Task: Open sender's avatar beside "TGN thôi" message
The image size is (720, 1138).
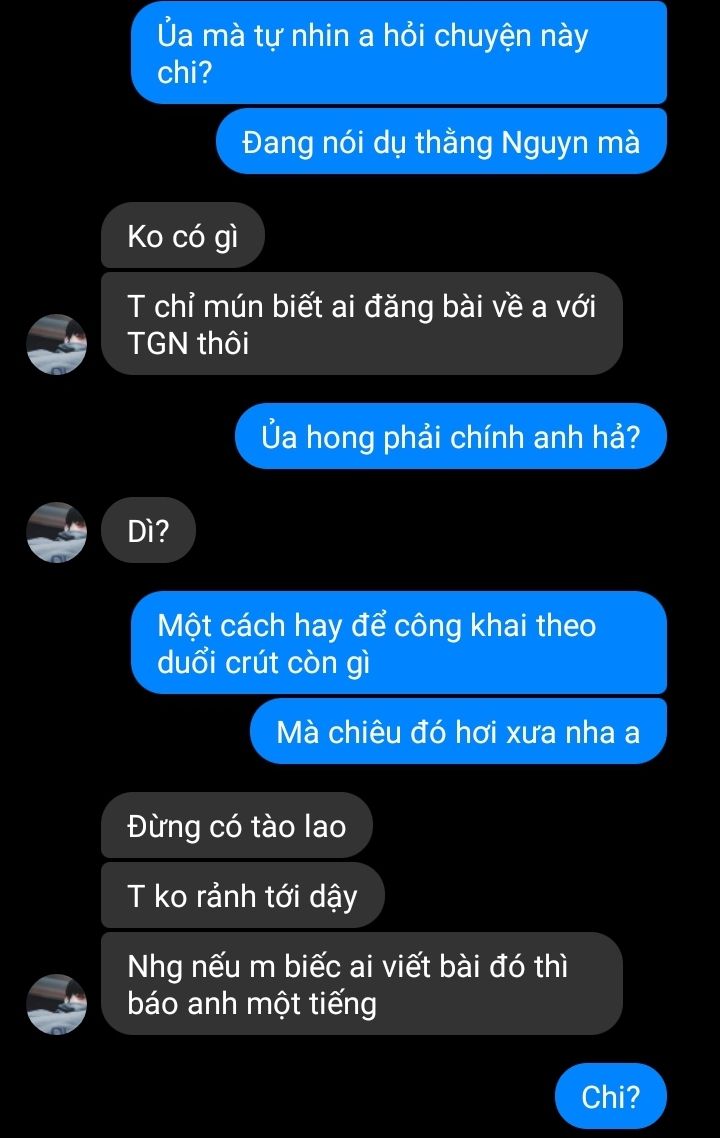Action: click(x=58, y=344)
